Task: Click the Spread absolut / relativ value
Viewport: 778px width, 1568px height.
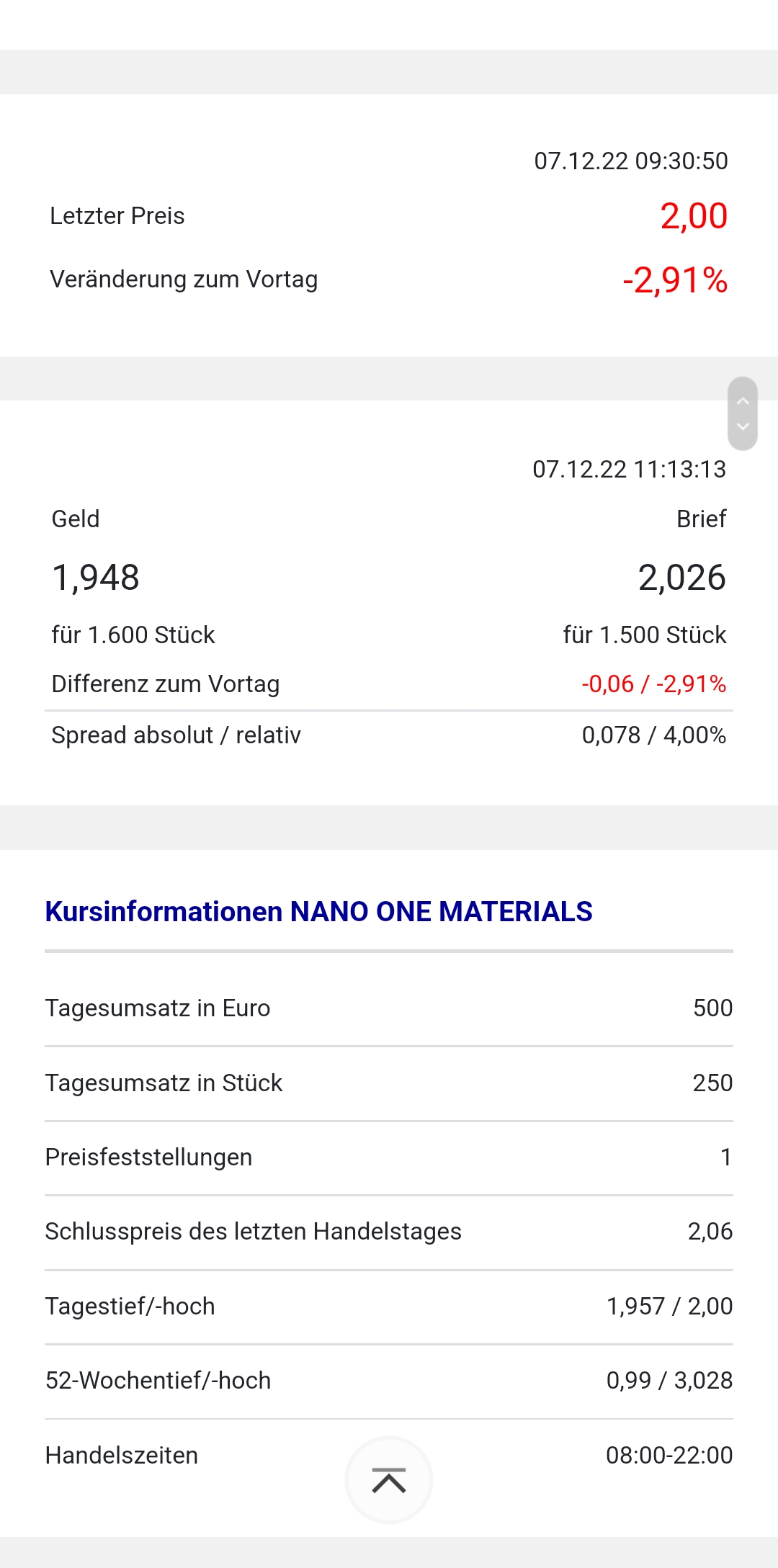Action: [654, 735]
